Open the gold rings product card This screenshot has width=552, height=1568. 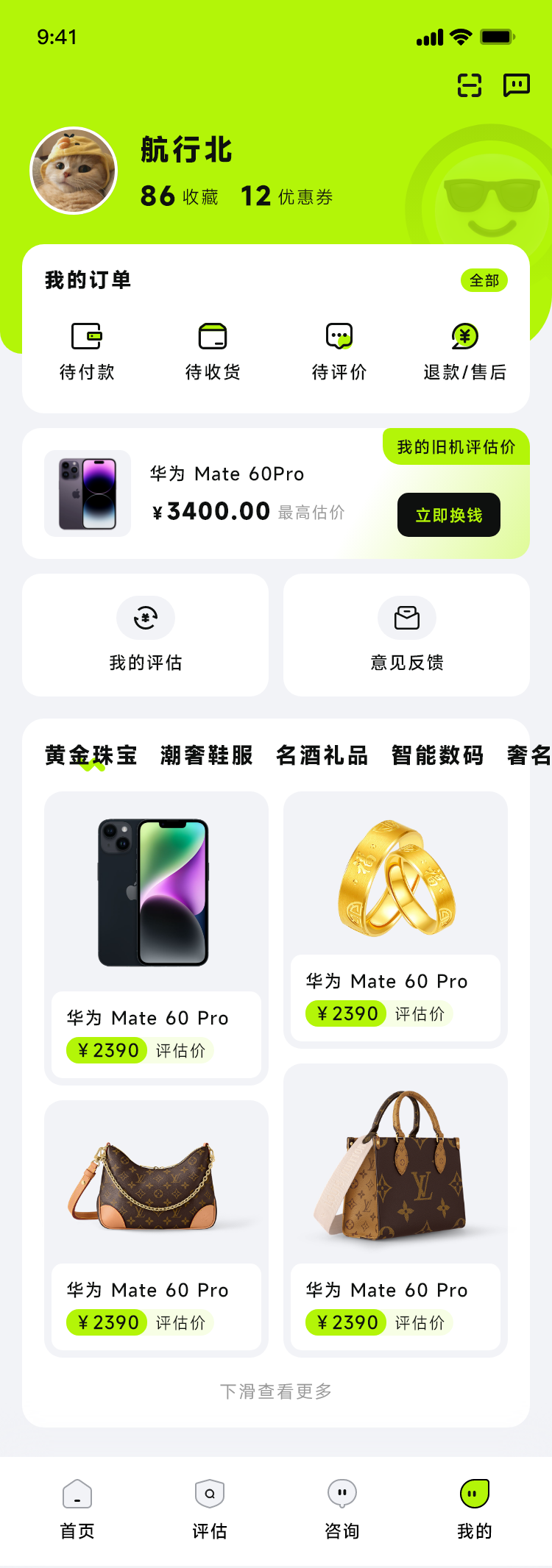(x=395, y=919)
